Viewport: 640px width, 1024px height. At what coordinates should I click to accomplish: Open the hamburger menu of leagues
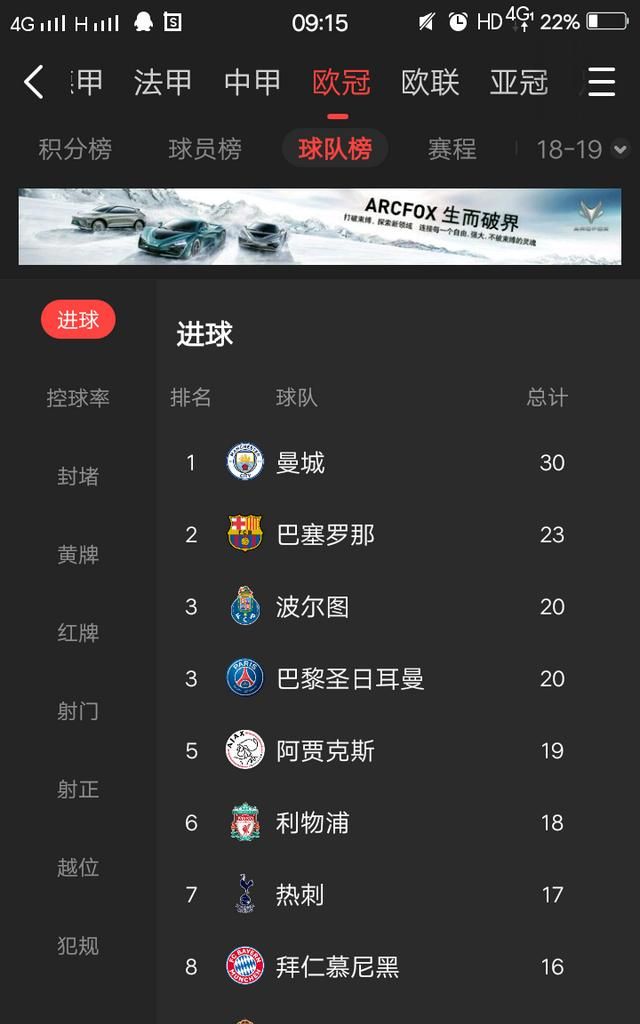point(601,82)
